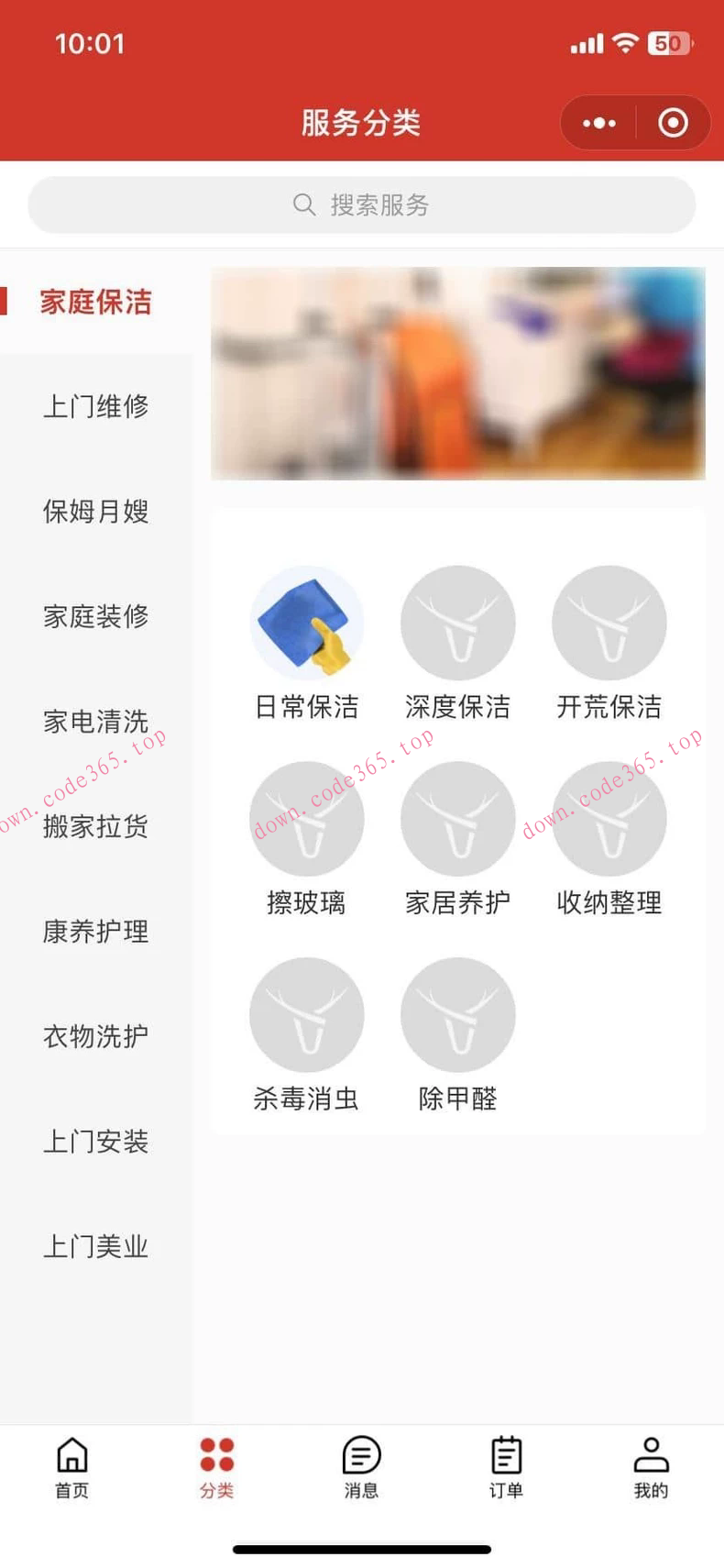Open the 日常保洁 service icon

click(x=307, y=622)
